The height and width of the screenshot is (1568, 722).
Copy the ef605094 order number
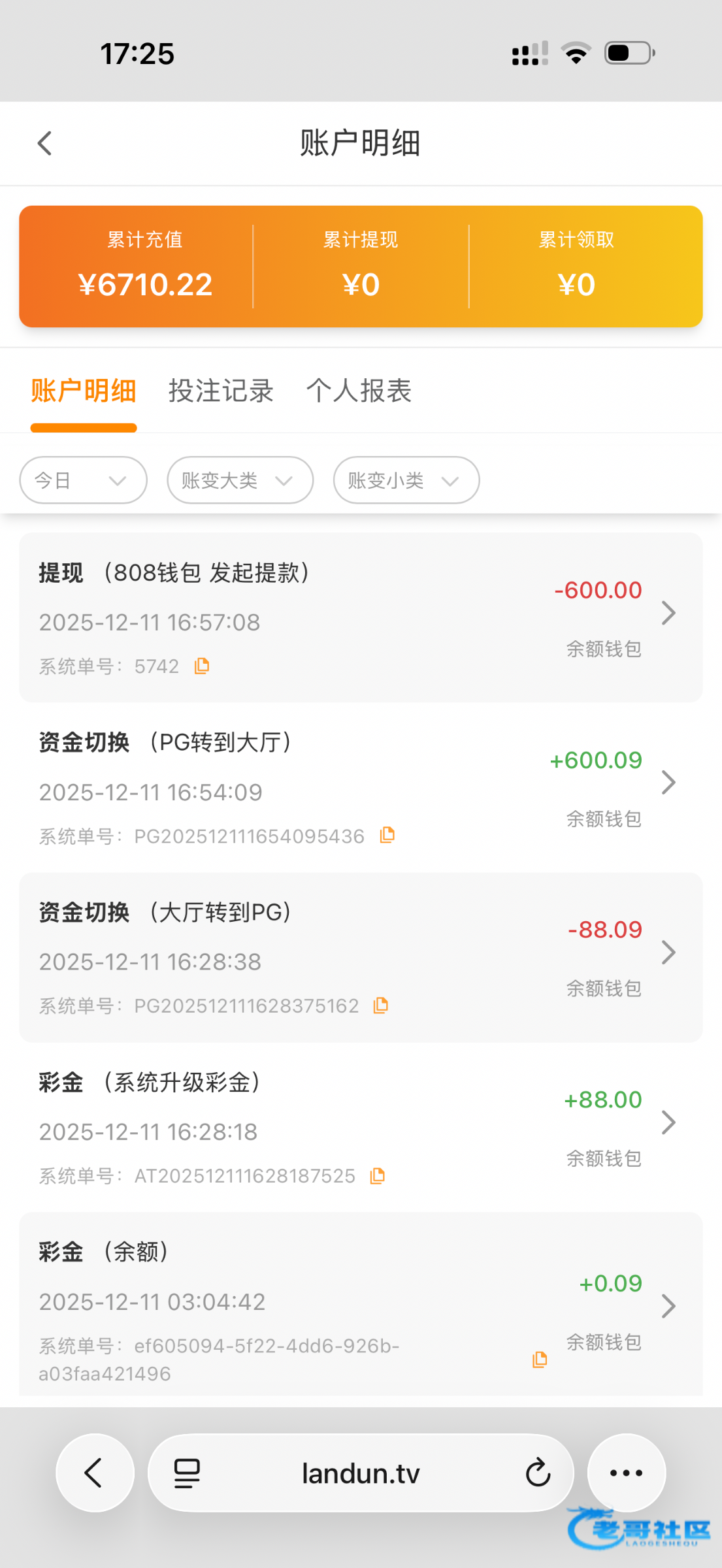point(540,1360)
